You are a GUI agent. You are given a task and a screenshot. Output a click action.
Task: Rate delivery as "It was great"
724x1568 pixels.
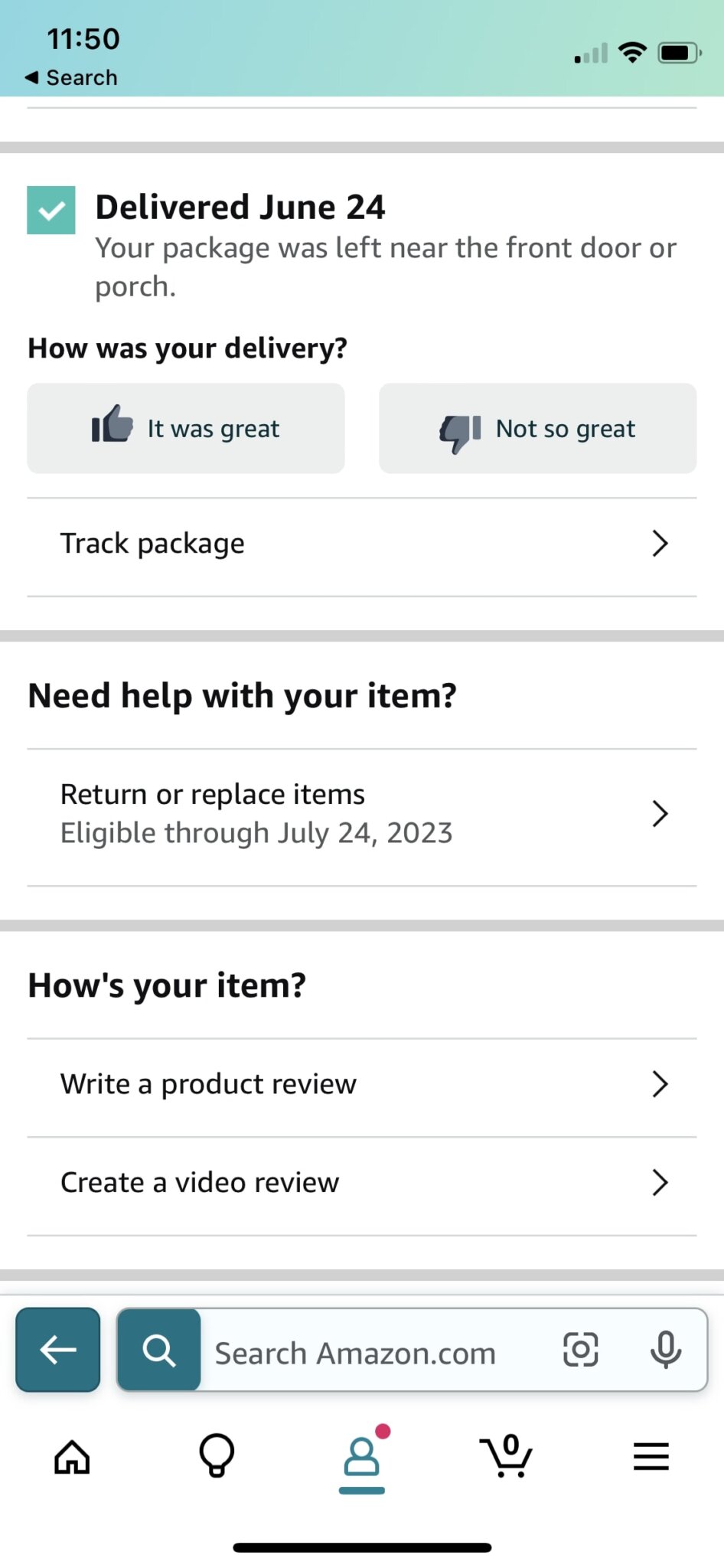(x=186, y=429)
